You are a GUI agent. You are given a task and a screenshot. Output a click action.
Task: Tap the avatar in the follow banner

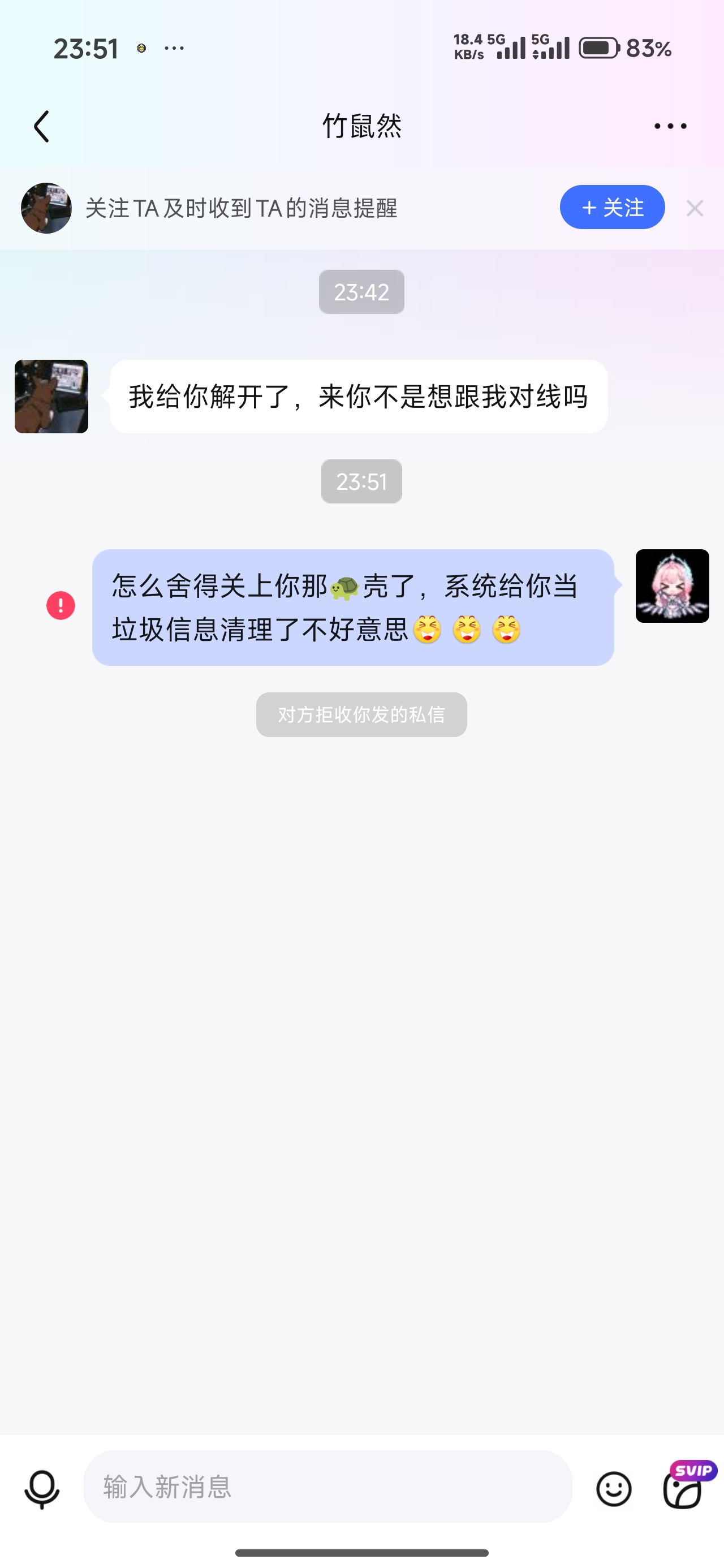coord(46,208)
